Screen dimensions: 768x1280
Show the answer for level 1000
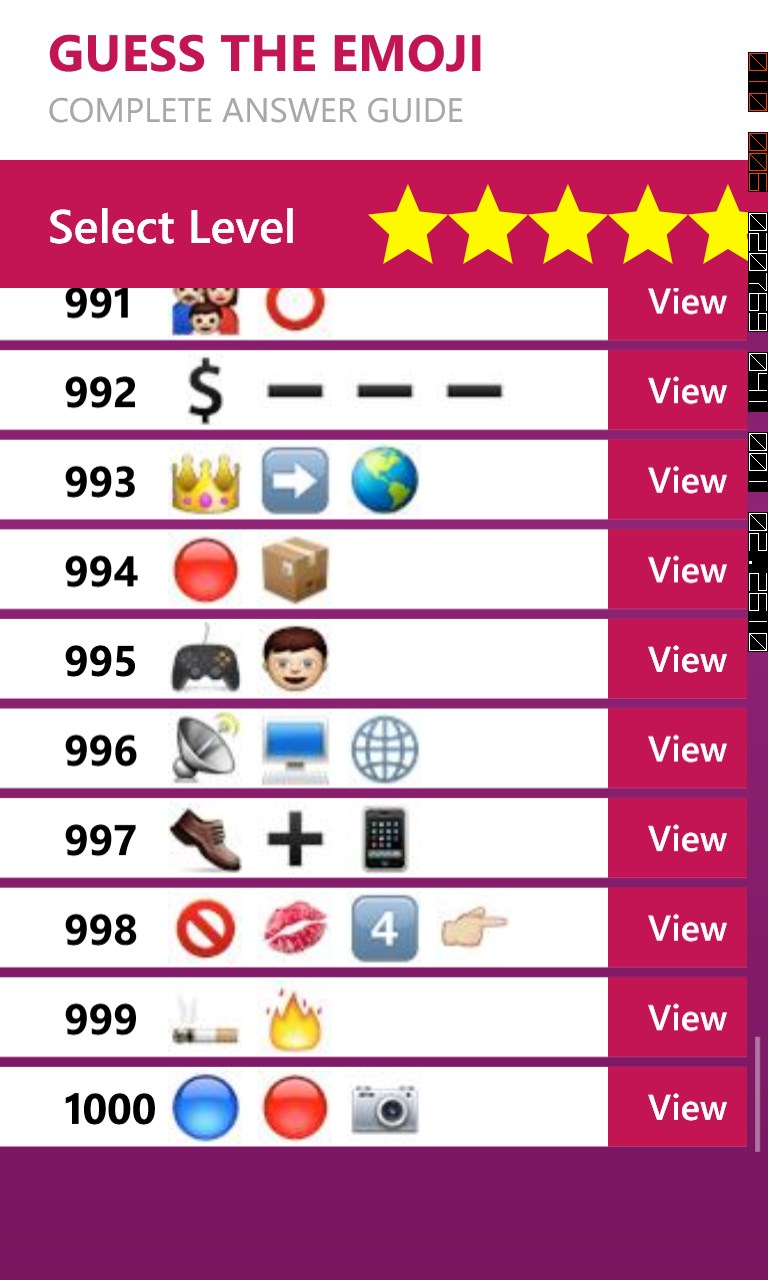click(x=686, y=1107)
